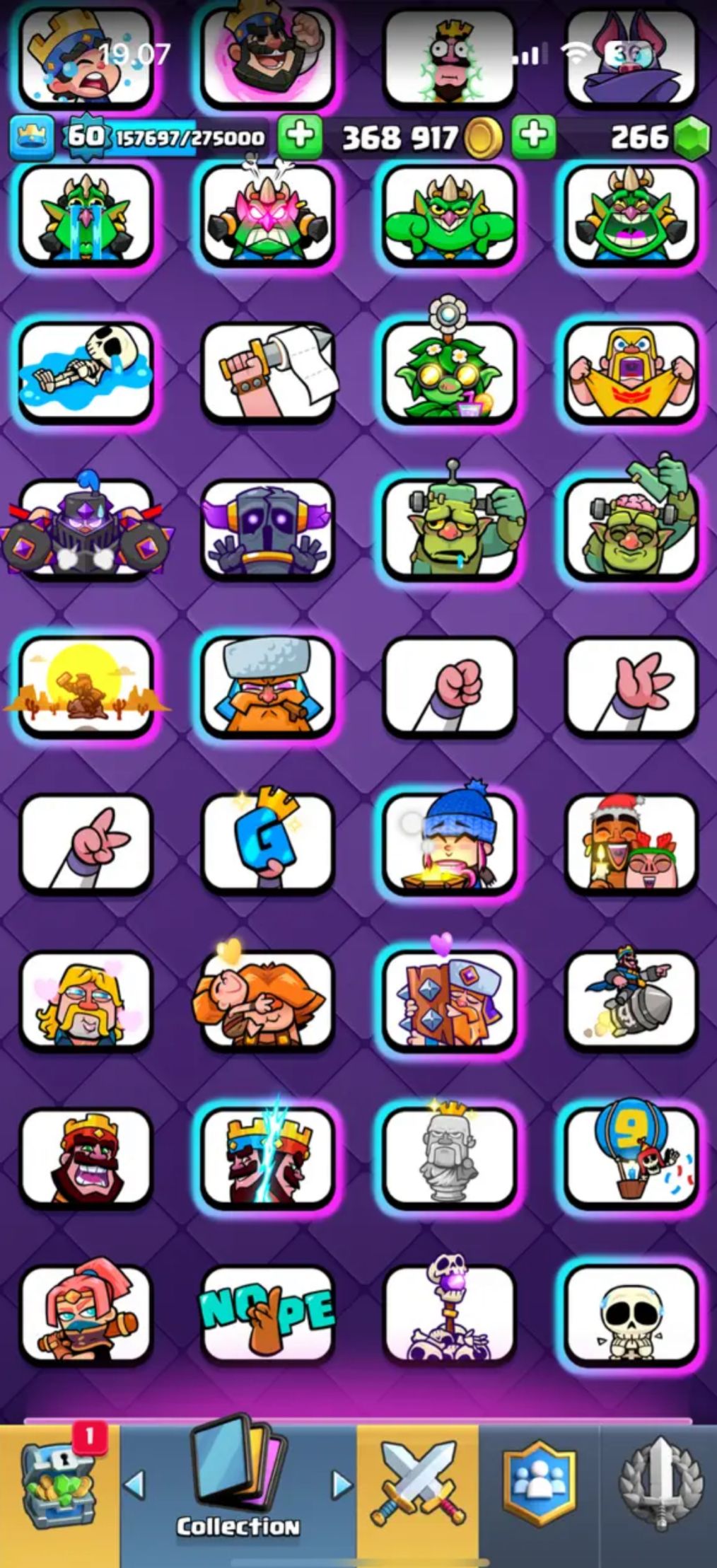This screenshot has width=717, height=1568.
Task: Pick the balloon number 9 emote
Action: pyautogui.click(x=631, y=1156)
